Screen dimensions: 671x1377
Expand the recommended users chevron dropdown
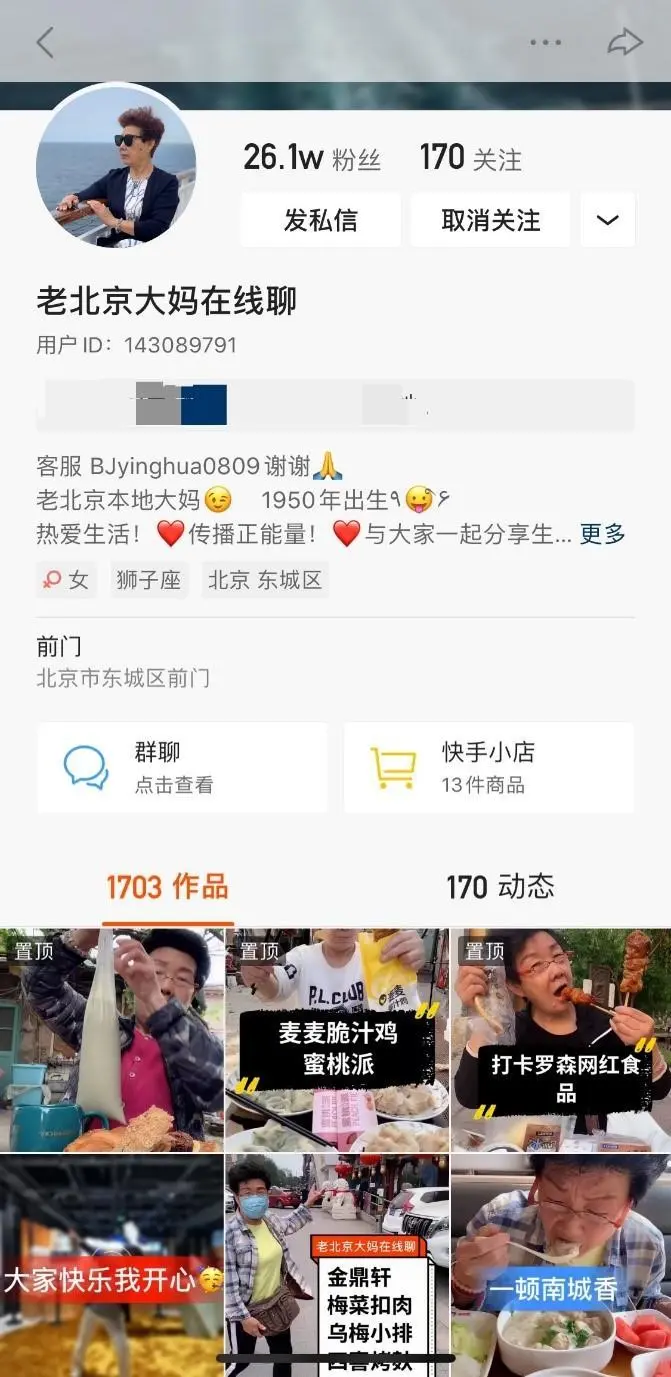pos(607,220)
